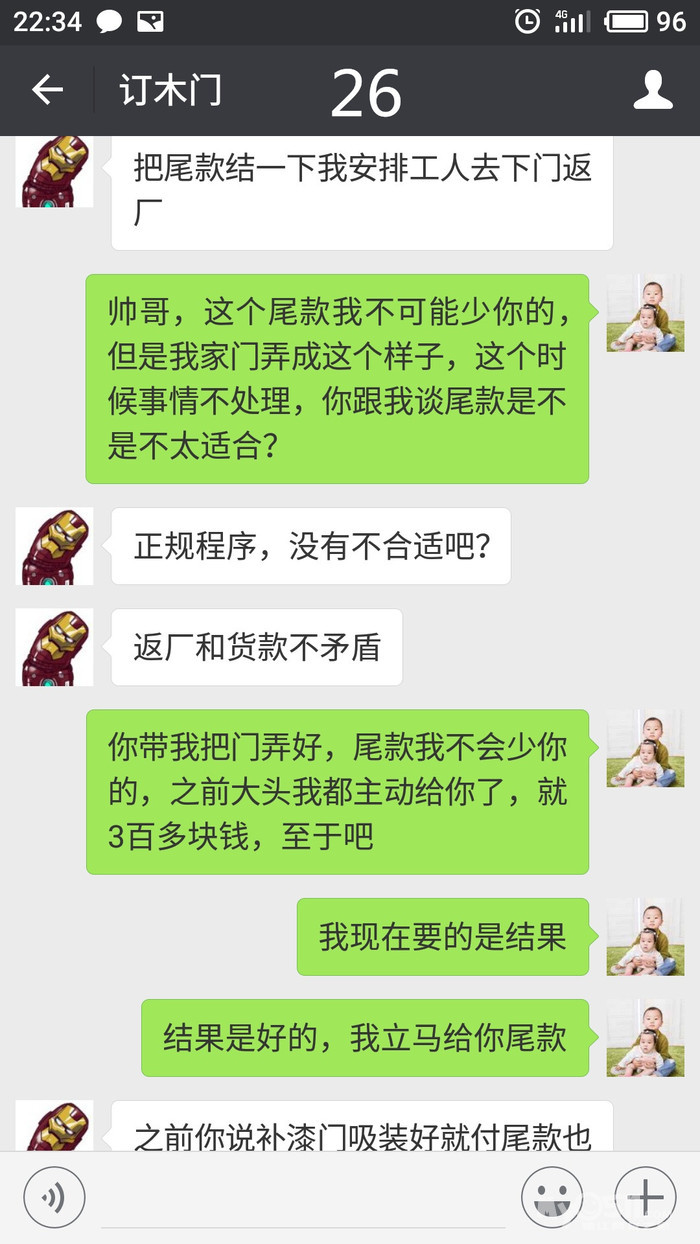Go back from the 订木门 chat

coord(47,91)
